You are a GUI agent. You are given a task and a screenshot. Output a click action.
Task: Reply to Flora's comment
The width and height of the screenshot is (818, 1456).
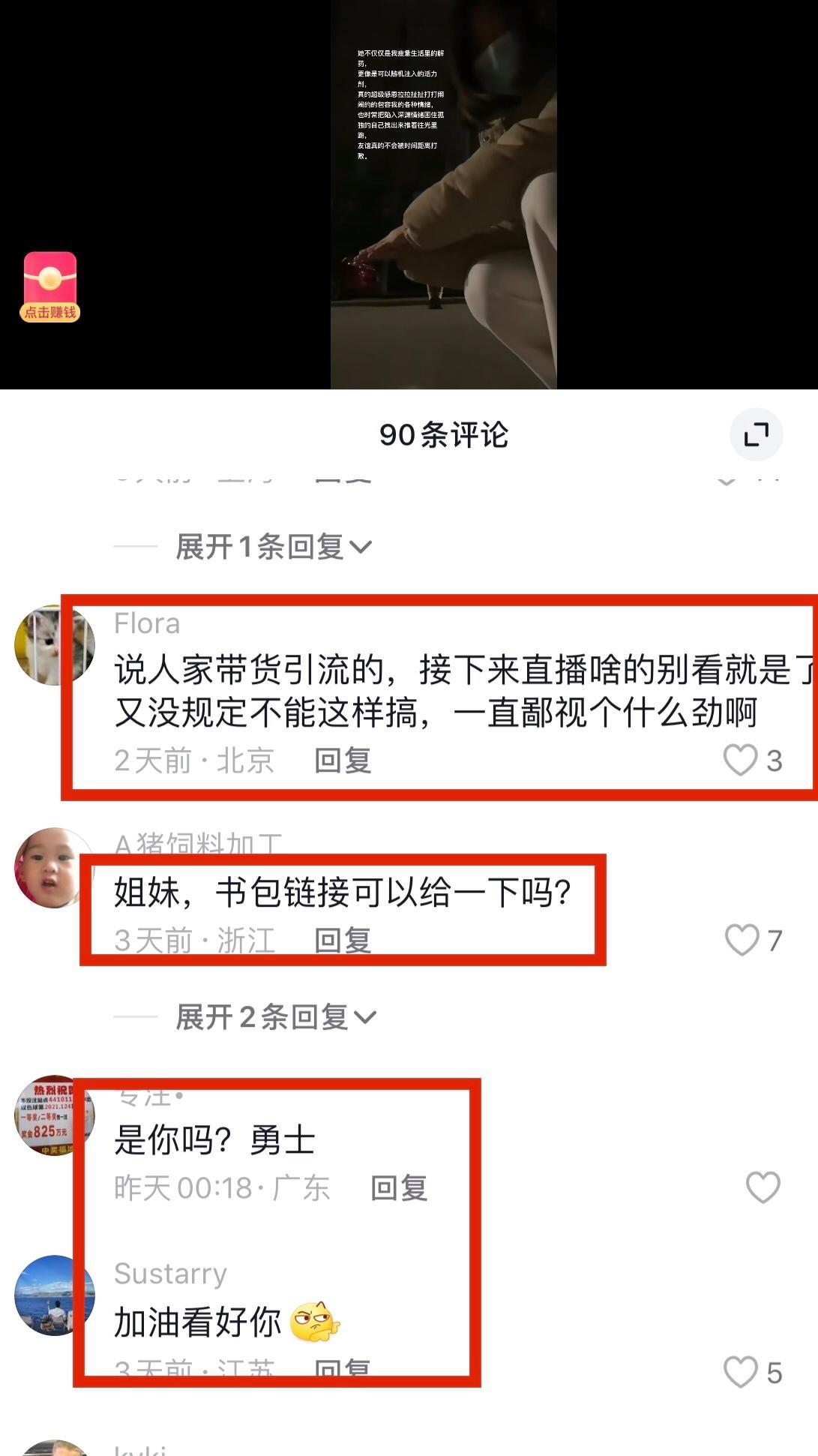343,761
